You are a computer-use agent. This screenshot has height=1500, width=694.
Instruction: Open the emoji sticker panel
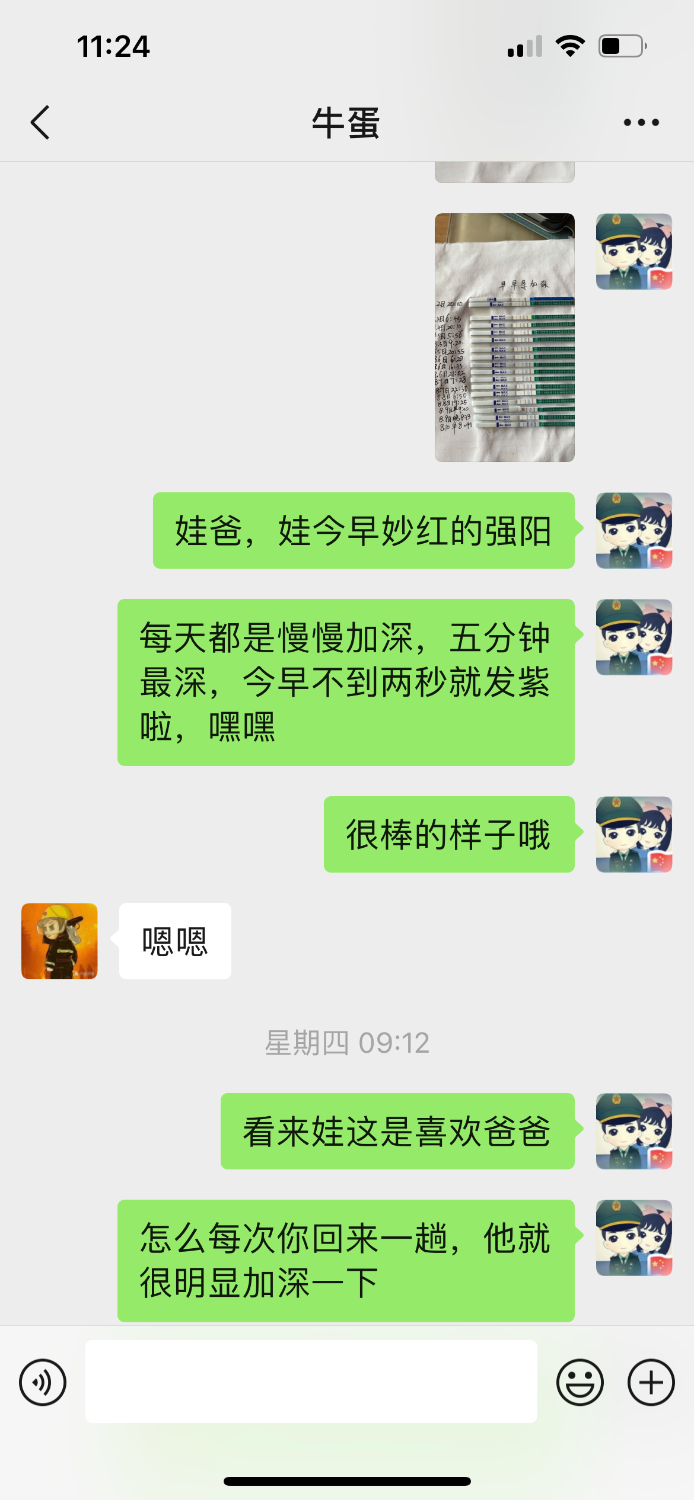[580, 1383]
